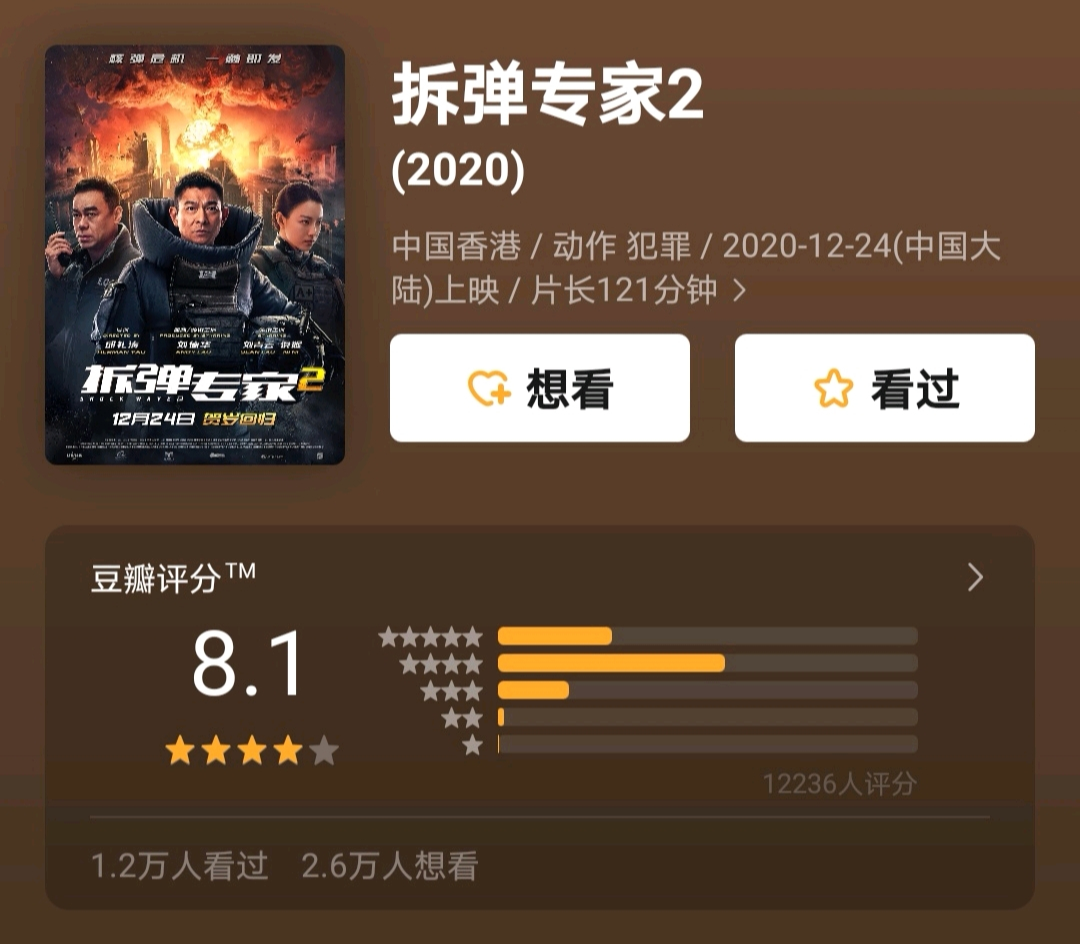Mark the movie as 看过
The image size is (1080, 944).
tap(884, 388)
